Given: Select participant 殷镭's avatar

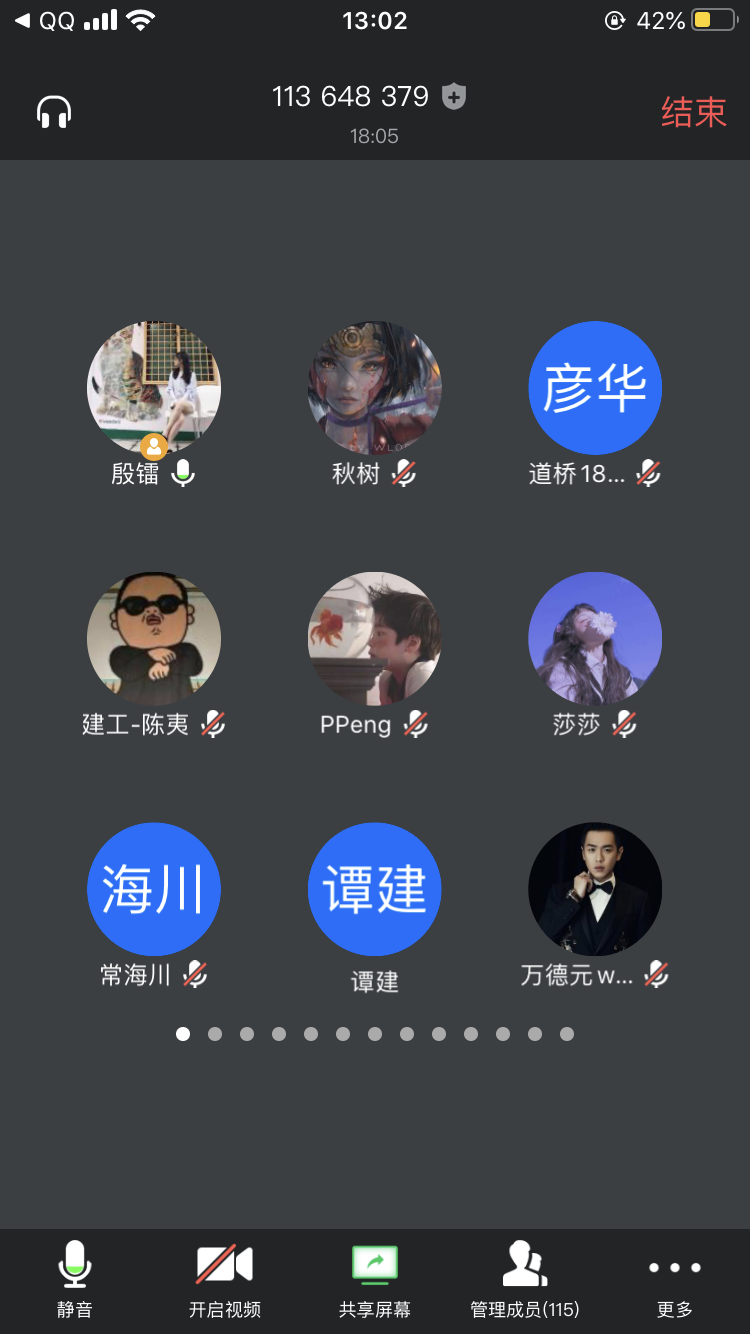Looking at the screenshot, I should pyautogui.click(x=154, y=388).
